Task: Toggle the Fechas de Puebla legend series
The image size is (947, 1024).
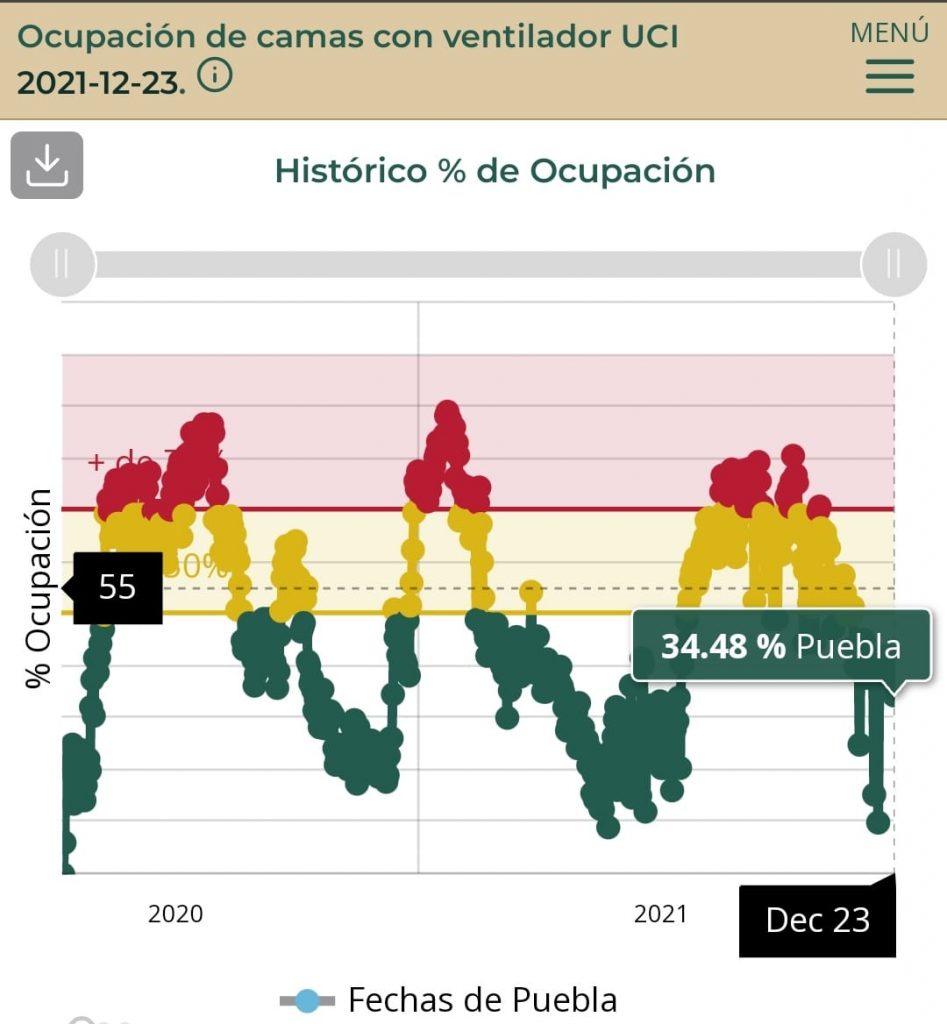Action: pyautogui.click(x=450, y=999)
